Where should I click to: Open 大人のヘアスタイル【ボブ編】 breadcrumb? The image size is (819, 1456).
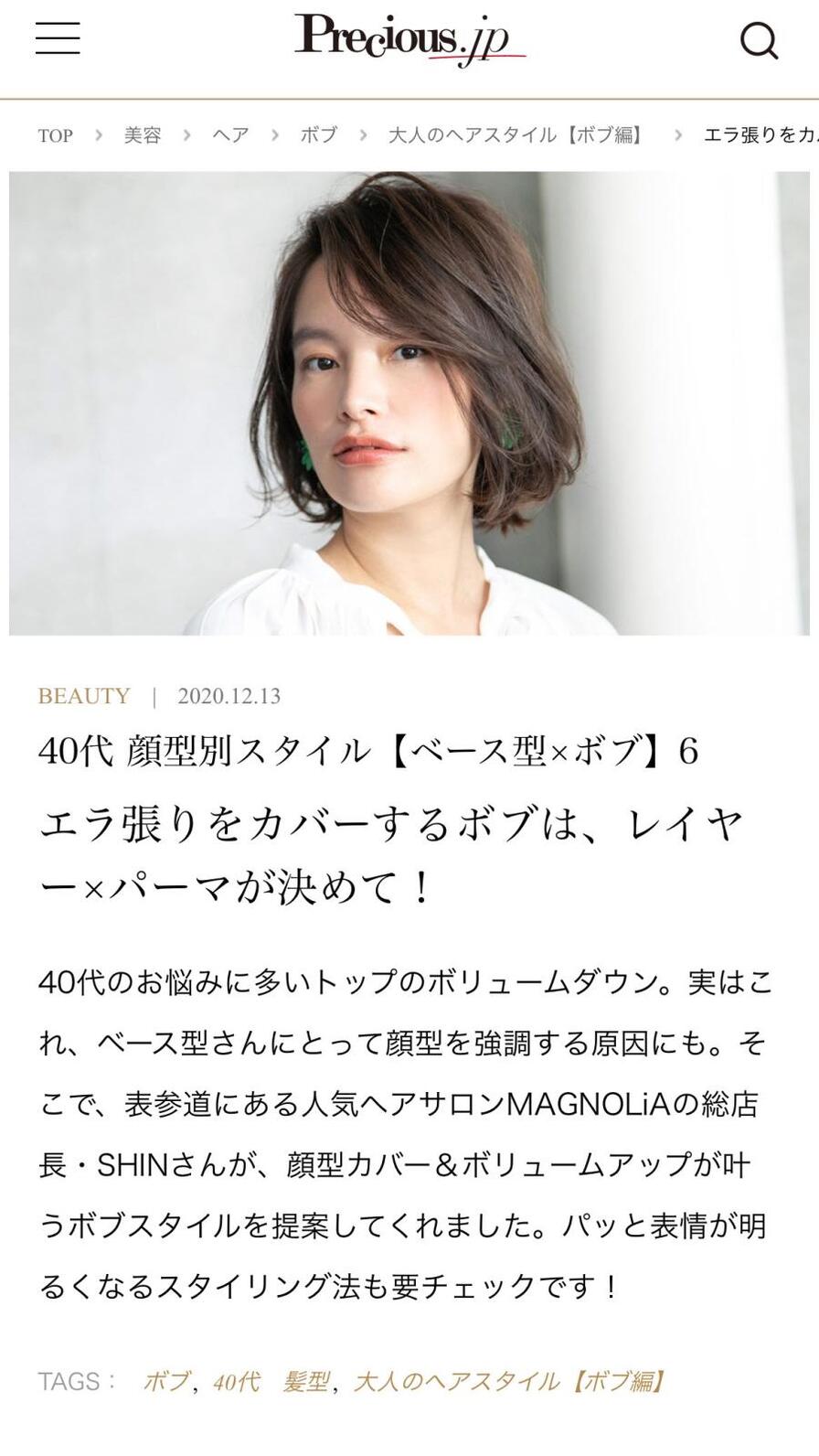pyautogui.click(x=517, y=135)
